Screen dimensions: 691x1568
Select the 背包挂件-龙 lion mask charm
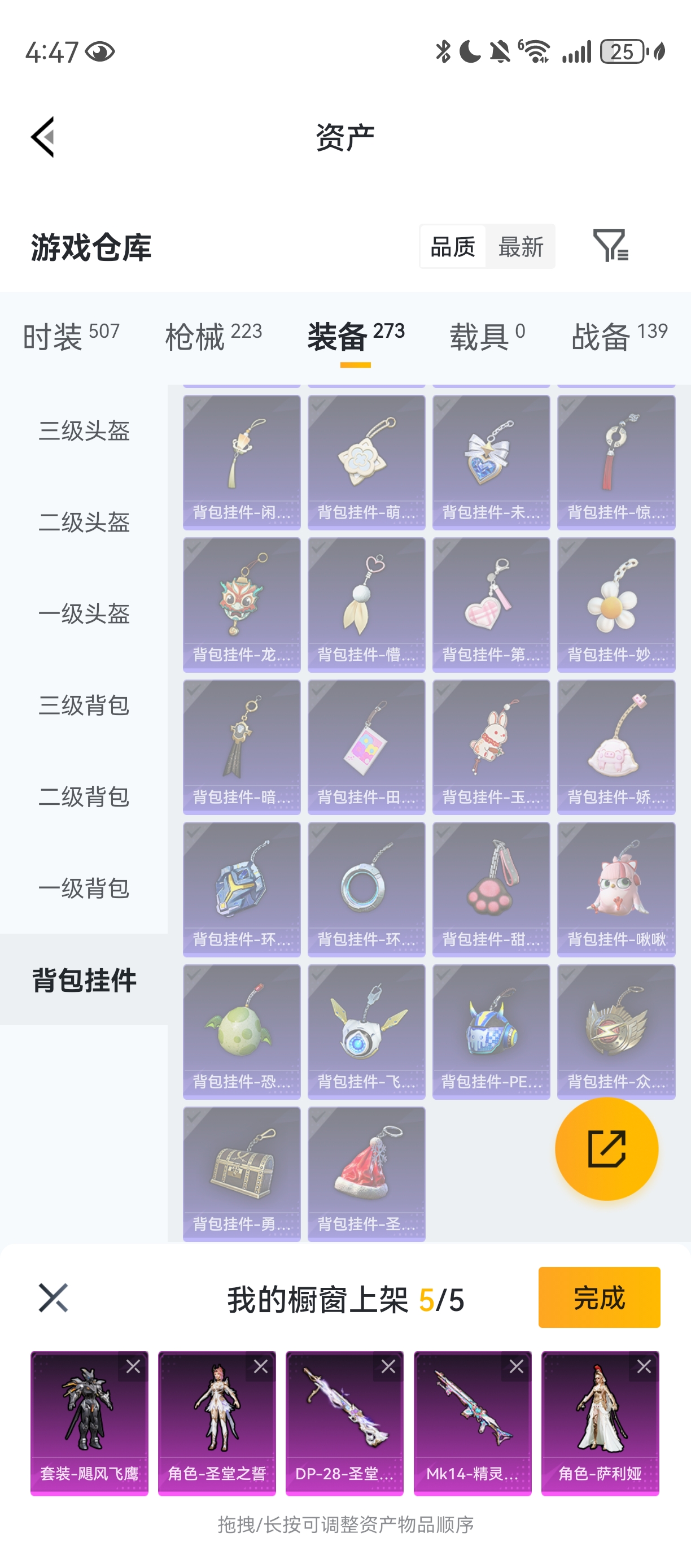point(242,604)
